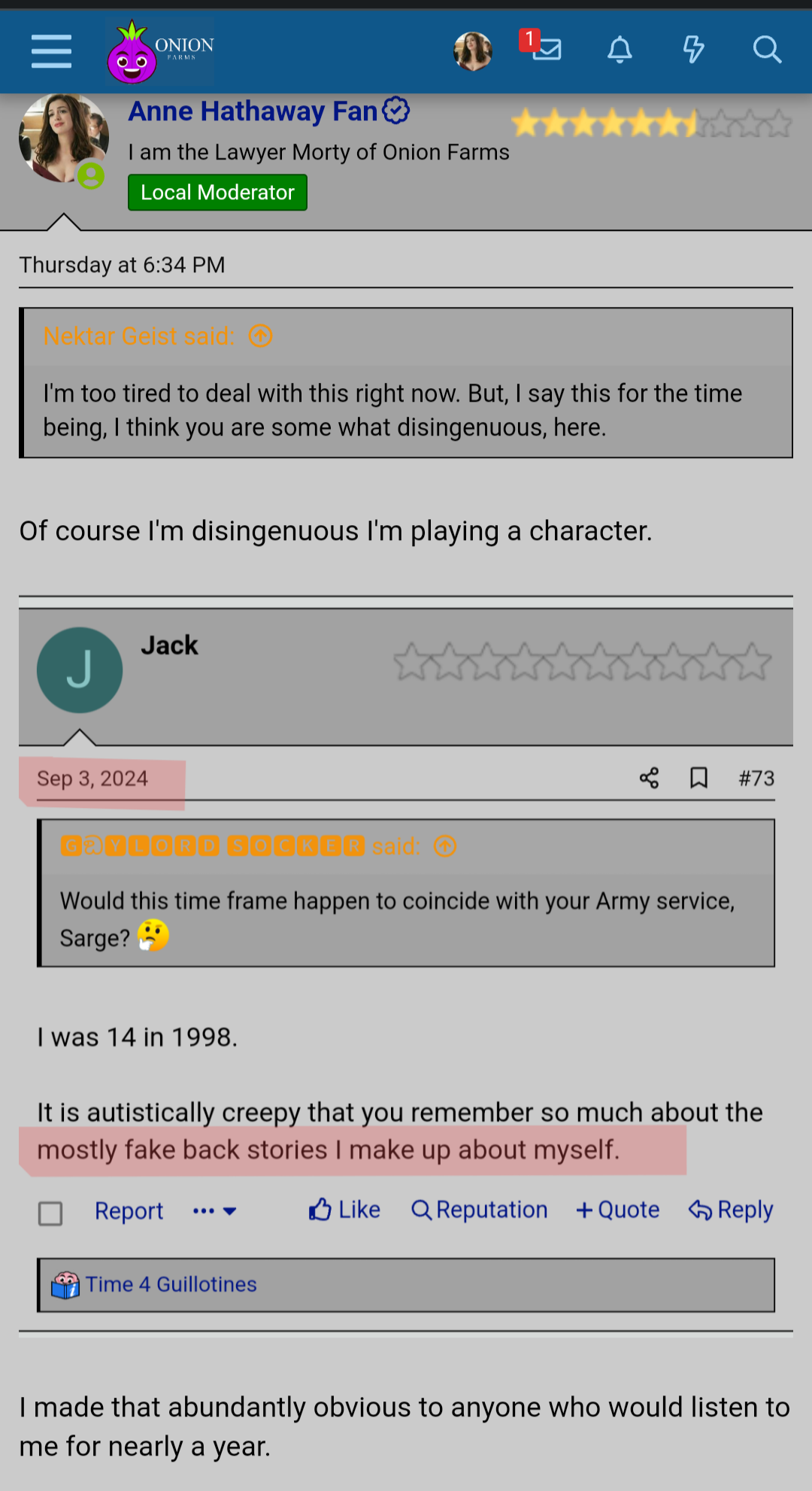
Task: Report Jack's post
Action: (129, 1211)
